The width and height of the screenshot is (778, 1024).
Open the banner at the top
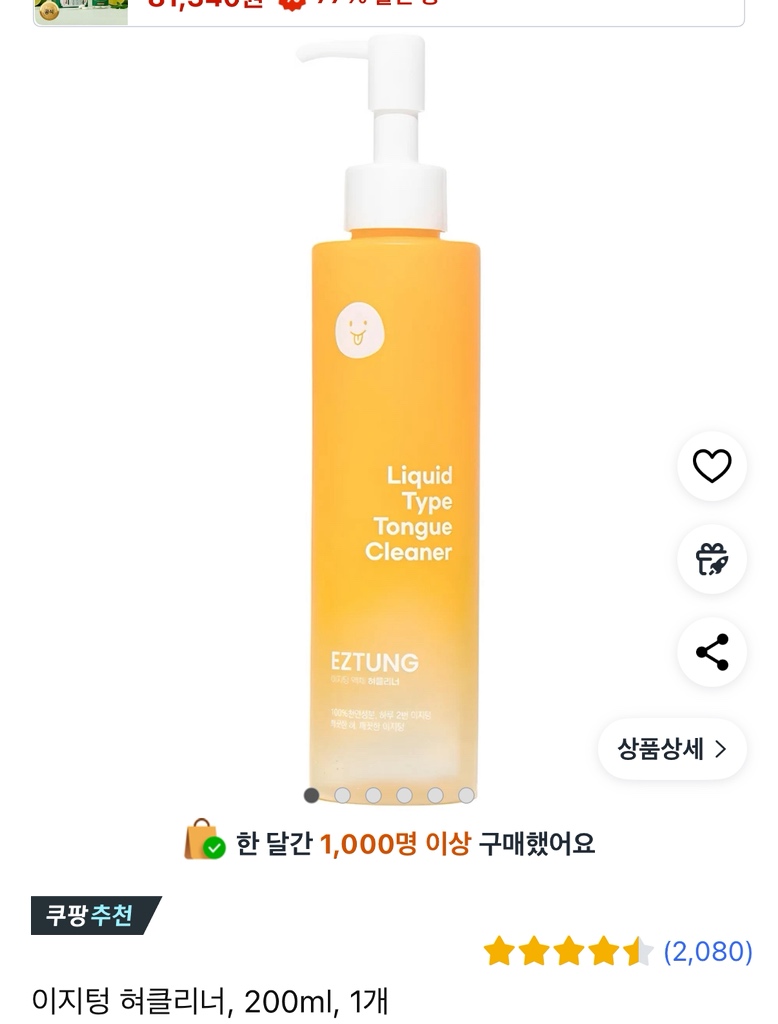coord(388,8)
